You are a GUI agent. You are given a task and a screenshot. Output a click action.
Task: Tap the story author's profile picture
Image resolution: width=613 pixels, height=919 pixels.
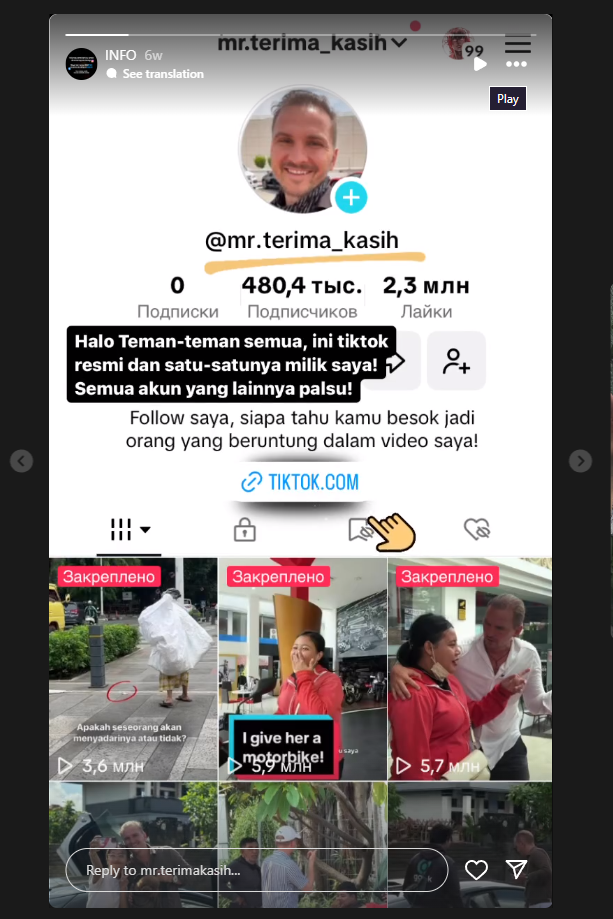[81, 64]
